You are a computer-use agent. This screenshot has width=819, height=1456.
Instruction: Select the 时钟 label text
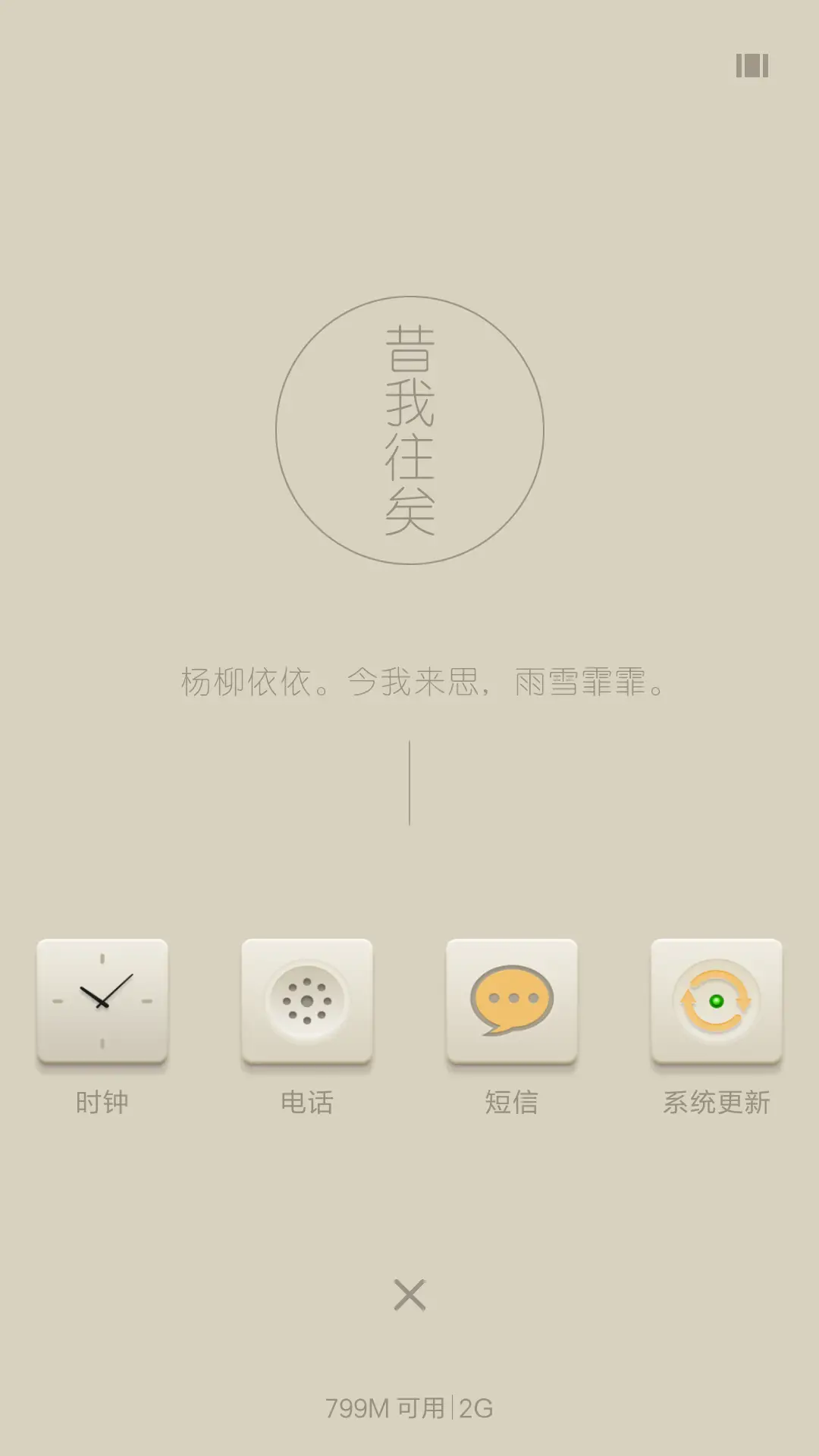[x=102, y=1103]
